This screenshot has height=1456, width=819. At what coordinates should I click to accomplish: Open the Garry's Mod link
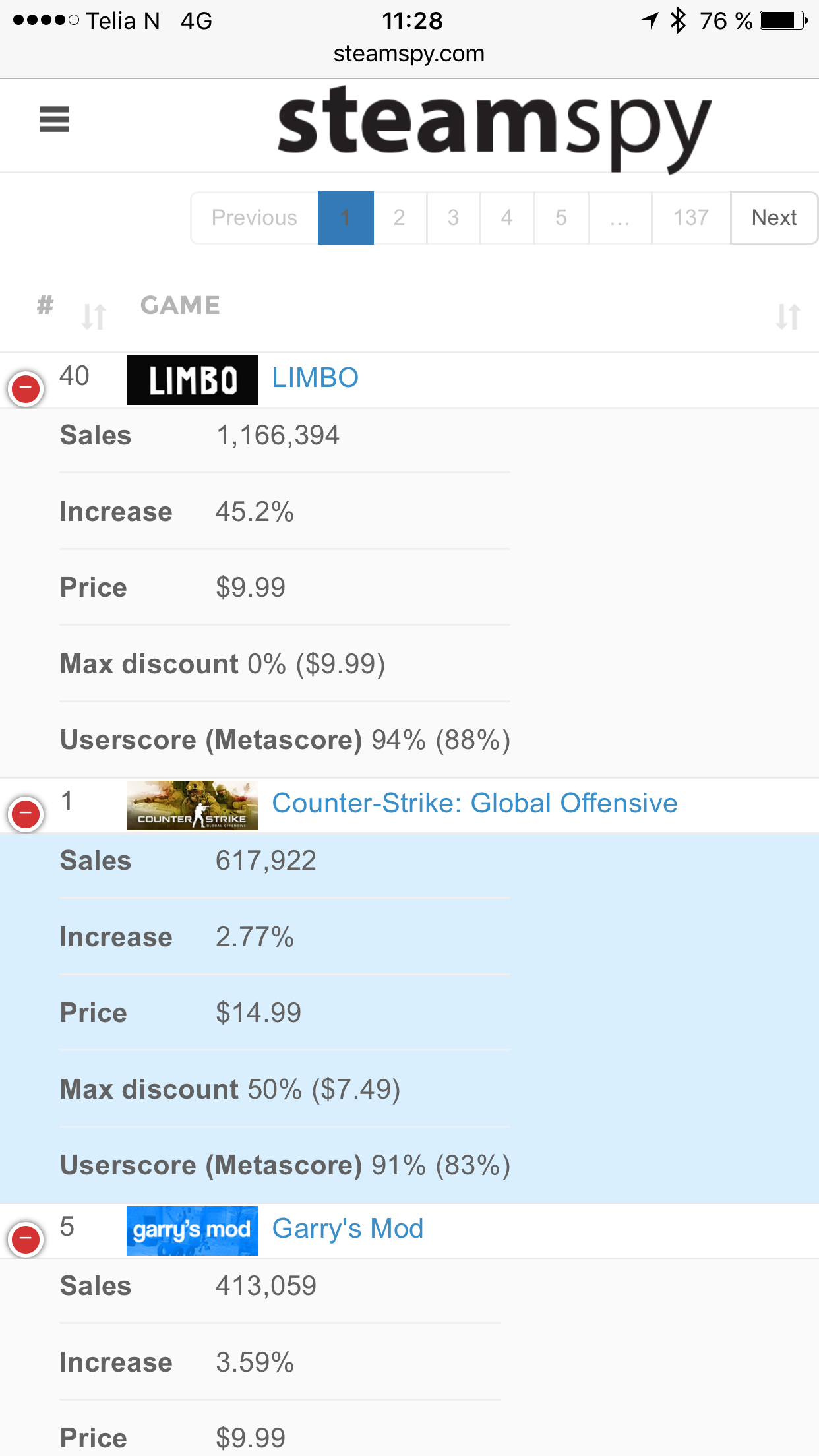pyautogui.click(x=348, y=1228)
